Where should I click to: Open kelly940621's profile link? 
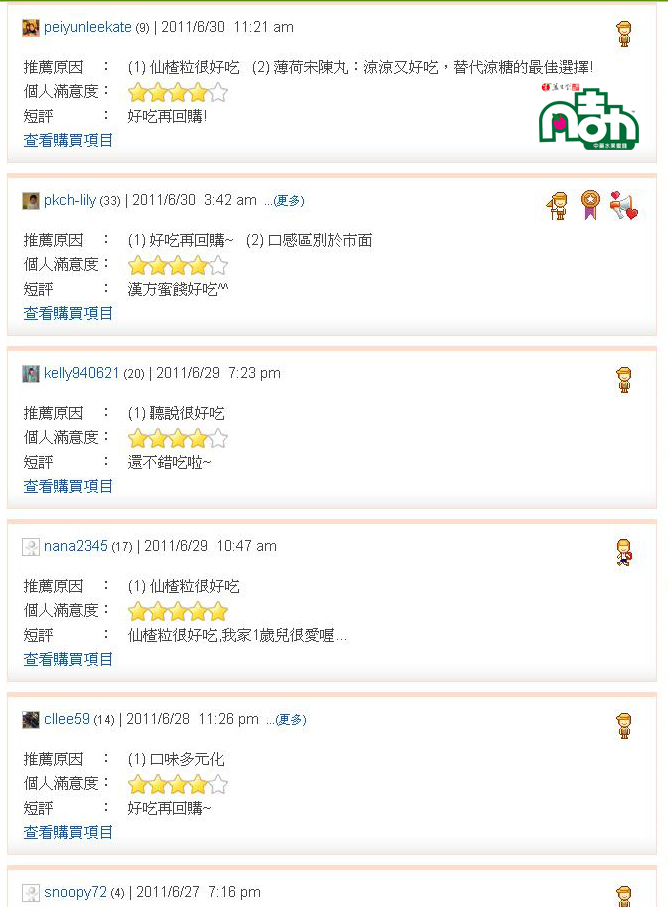click(x=81, y=373)
